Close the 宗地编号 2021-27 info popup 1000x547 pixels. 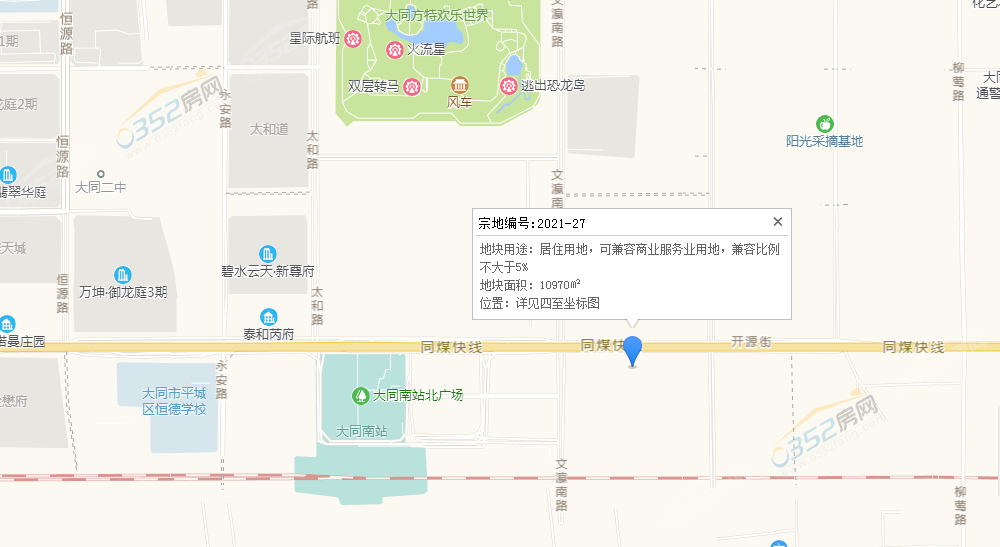click(x=778, y=222)
